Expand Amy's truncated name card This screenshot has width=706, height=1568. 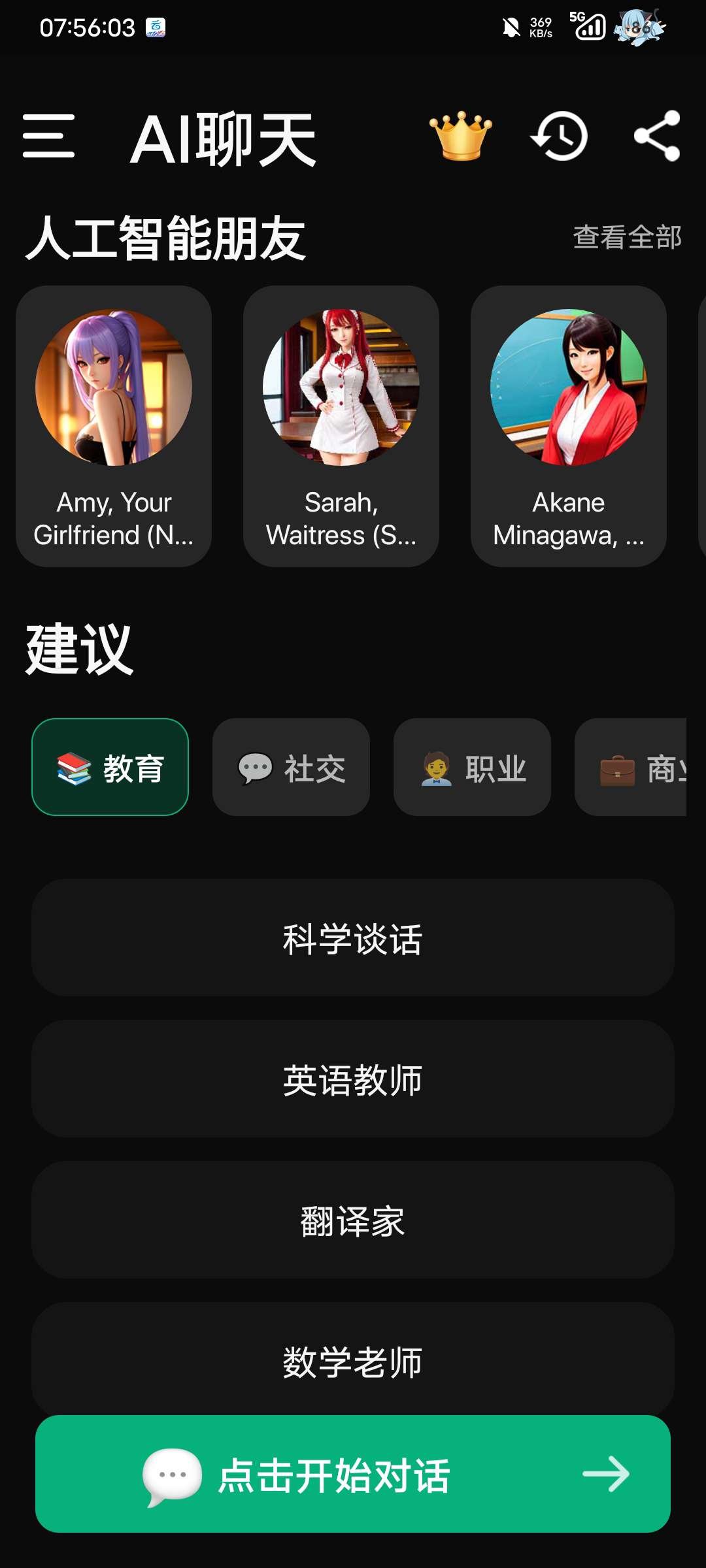click(x=114, y=428)
